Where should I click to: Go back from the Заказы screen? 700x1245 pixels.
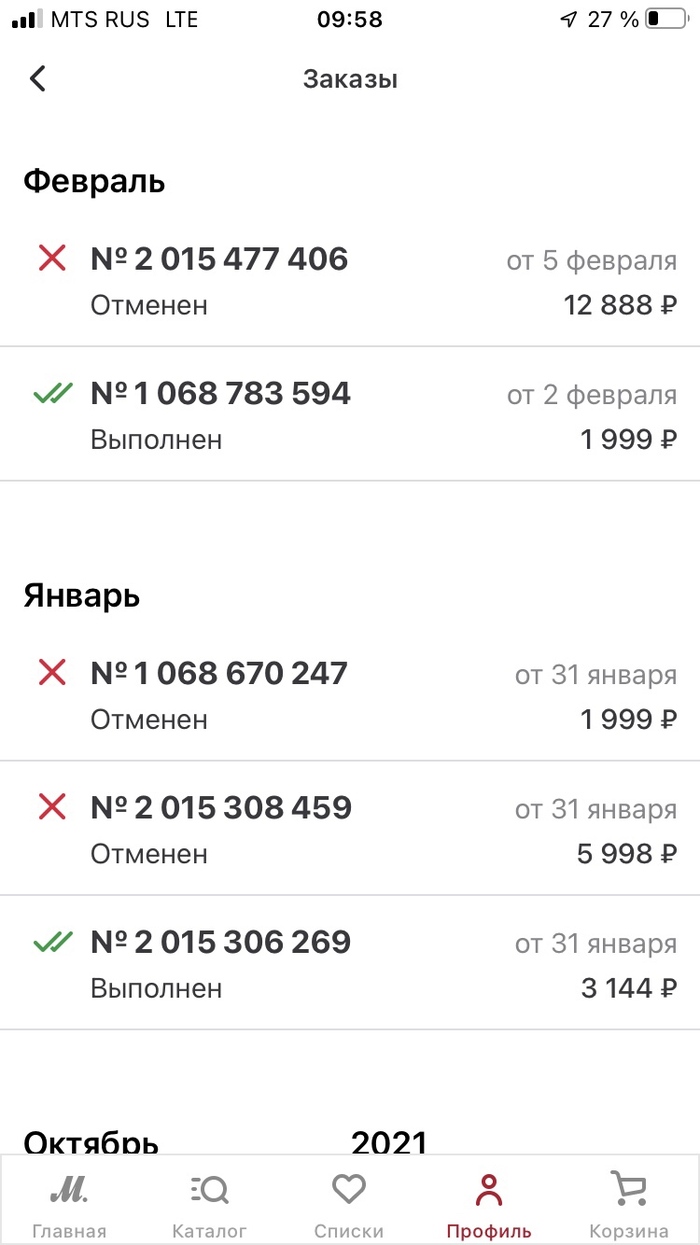38,78
